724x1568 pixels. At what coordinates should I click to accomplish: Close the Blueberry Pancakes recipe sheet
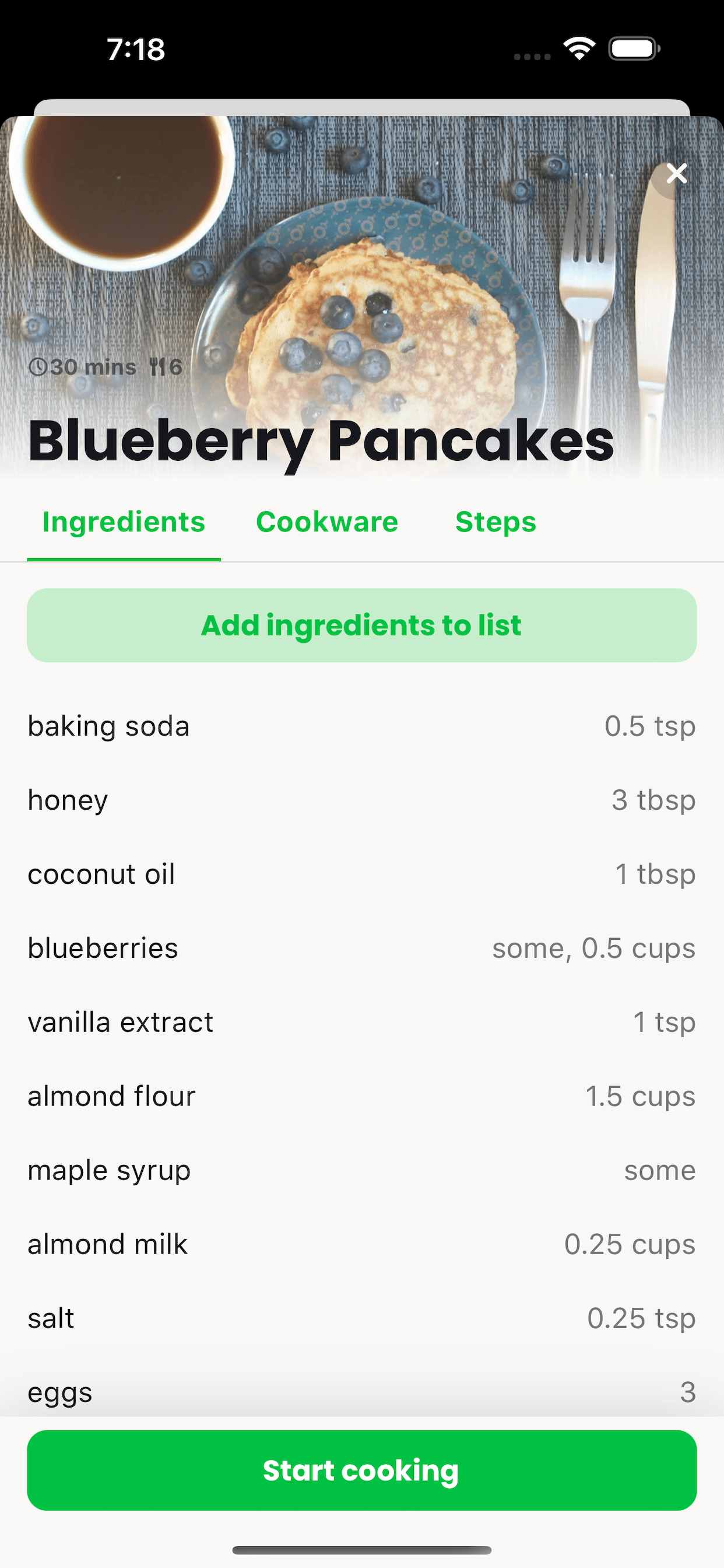(x=677, y=173)
